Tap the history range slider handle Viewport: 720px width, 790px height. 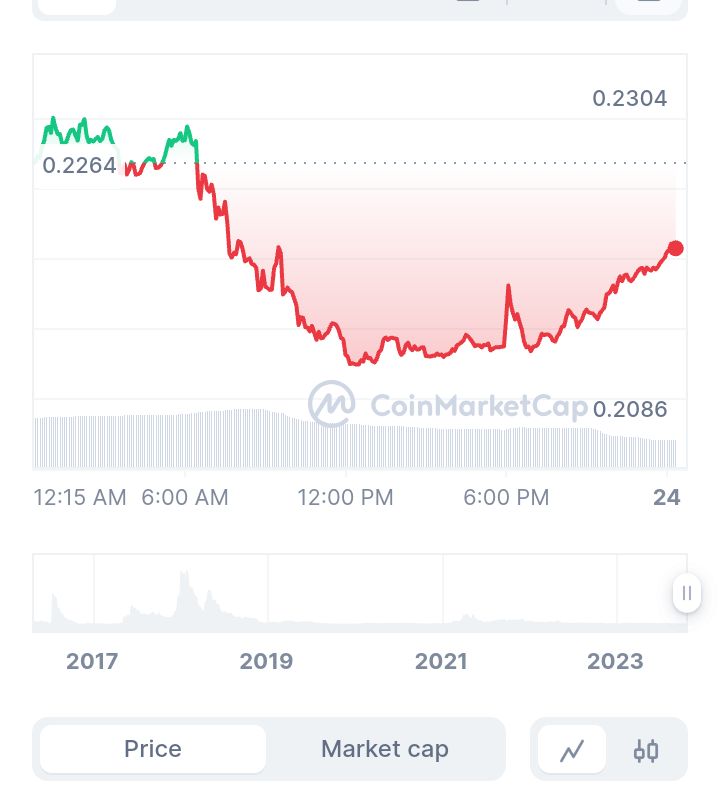click(x=686, y=593)
